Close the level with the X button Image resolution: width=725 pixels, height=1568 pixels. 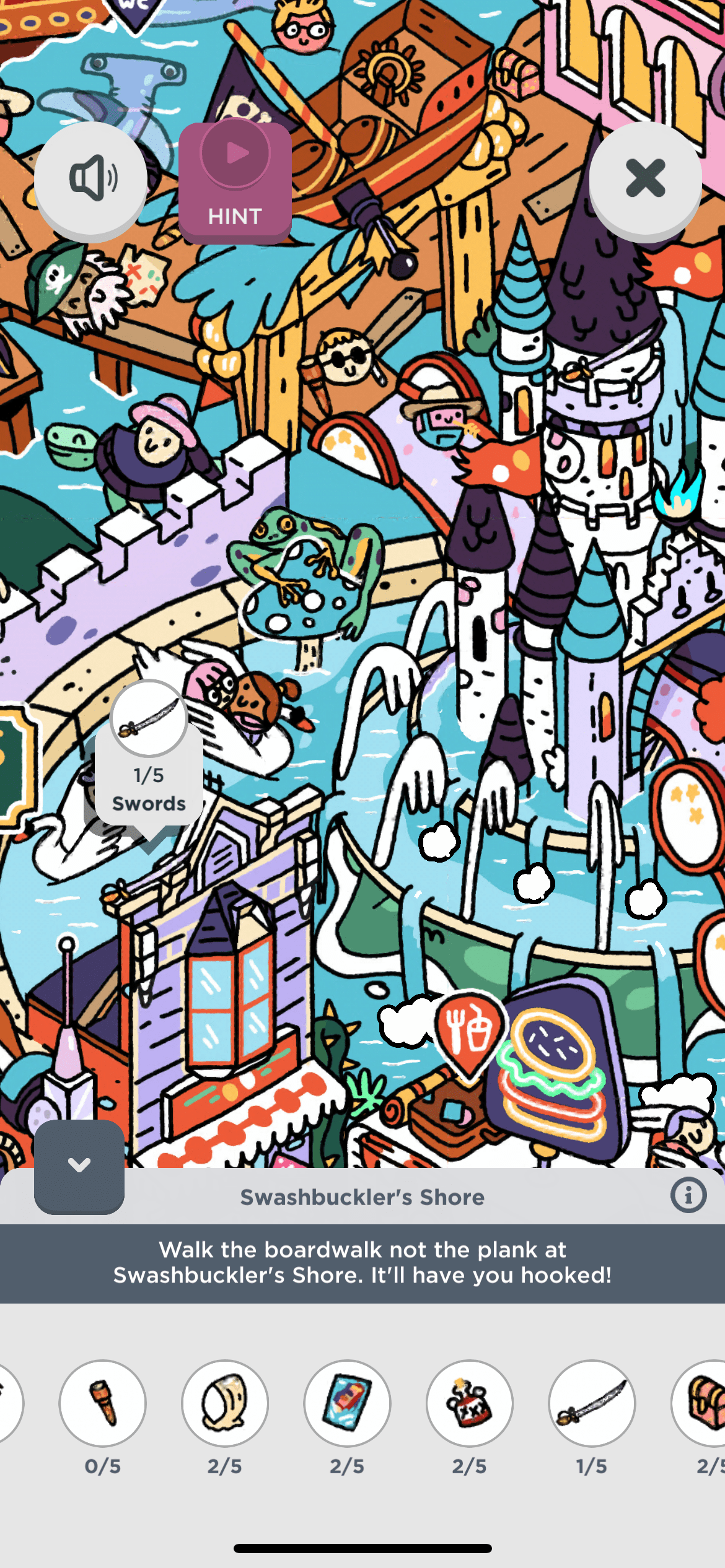[645, 178]
